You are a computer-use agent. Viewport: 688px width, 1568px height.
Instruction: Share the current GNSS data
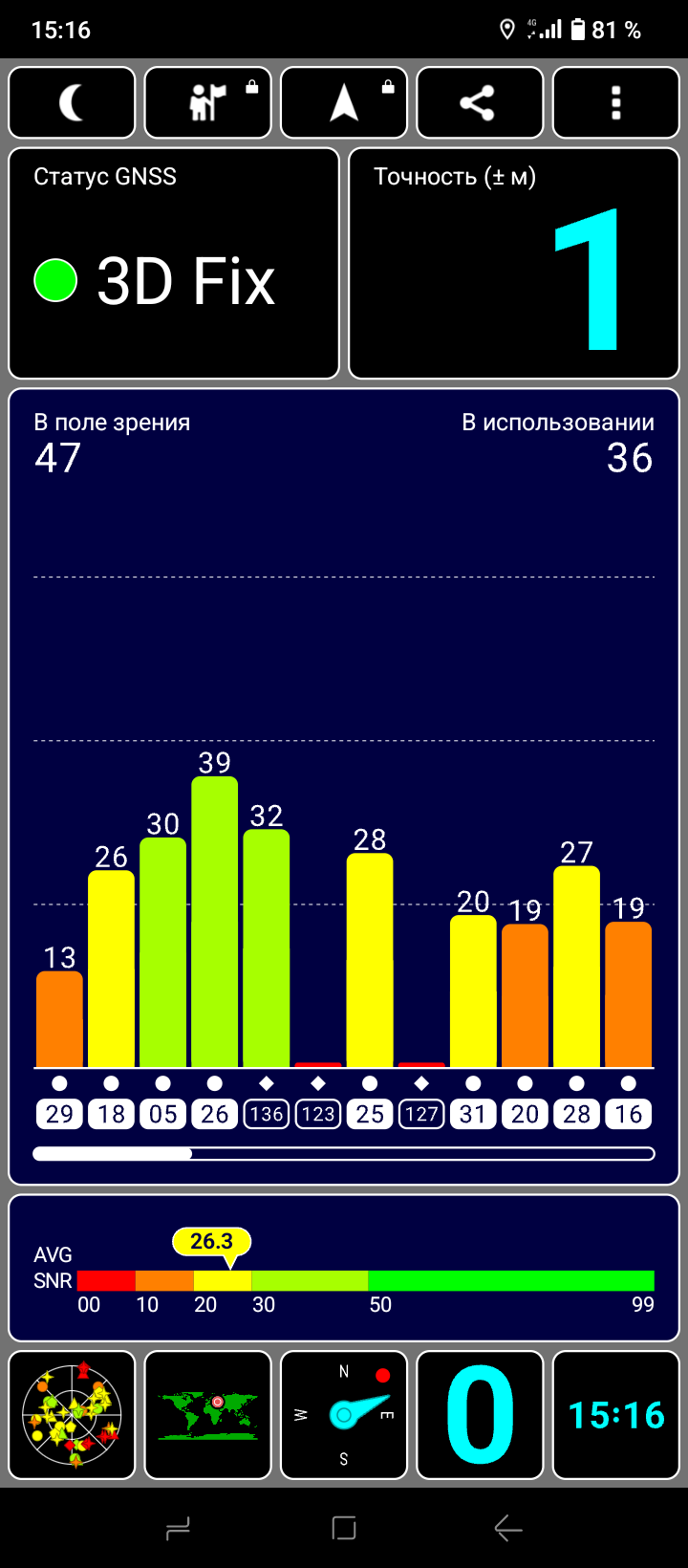pyautogui.click(x=480, y=103)
